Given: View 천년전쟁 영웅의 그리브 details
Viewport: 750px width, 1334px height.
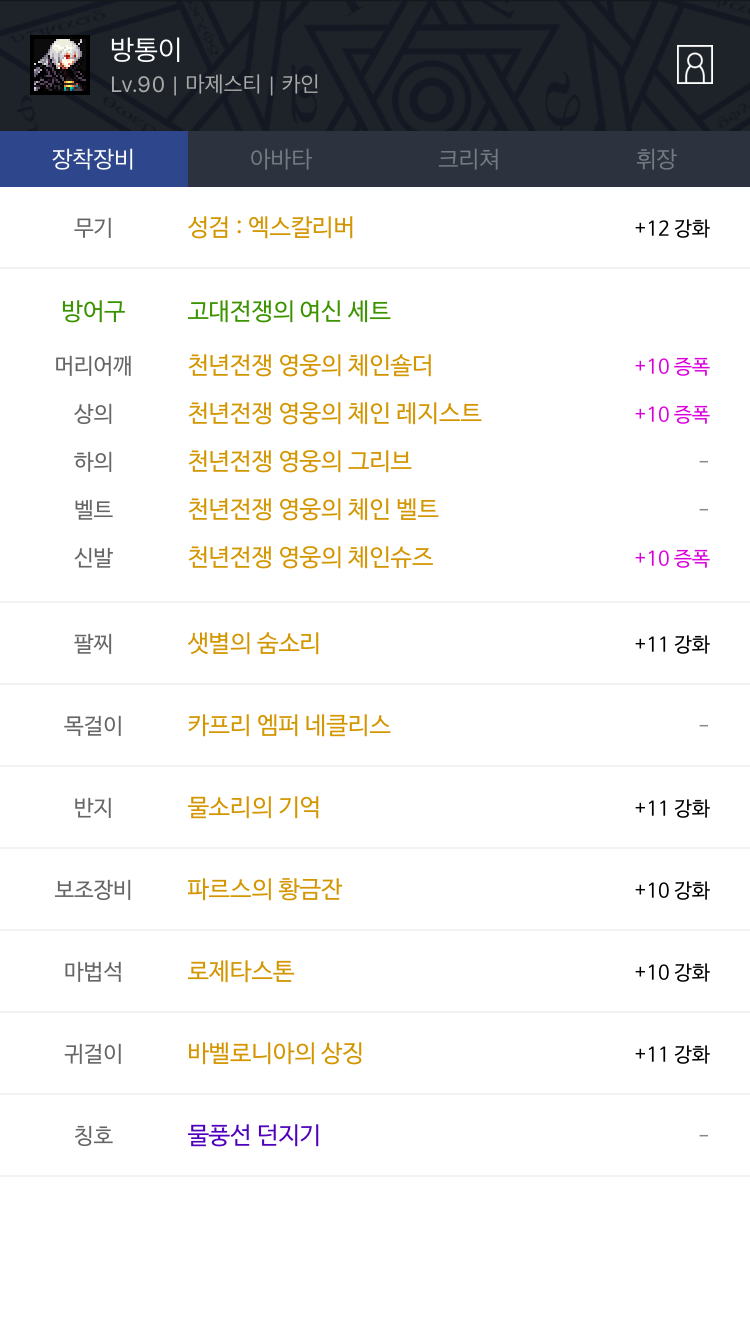Looking at the screenshot, I should 300,461.
